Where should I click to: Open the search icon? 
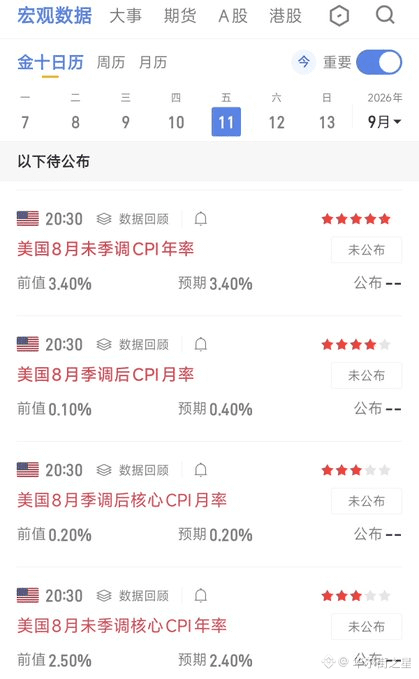point(385,16)
